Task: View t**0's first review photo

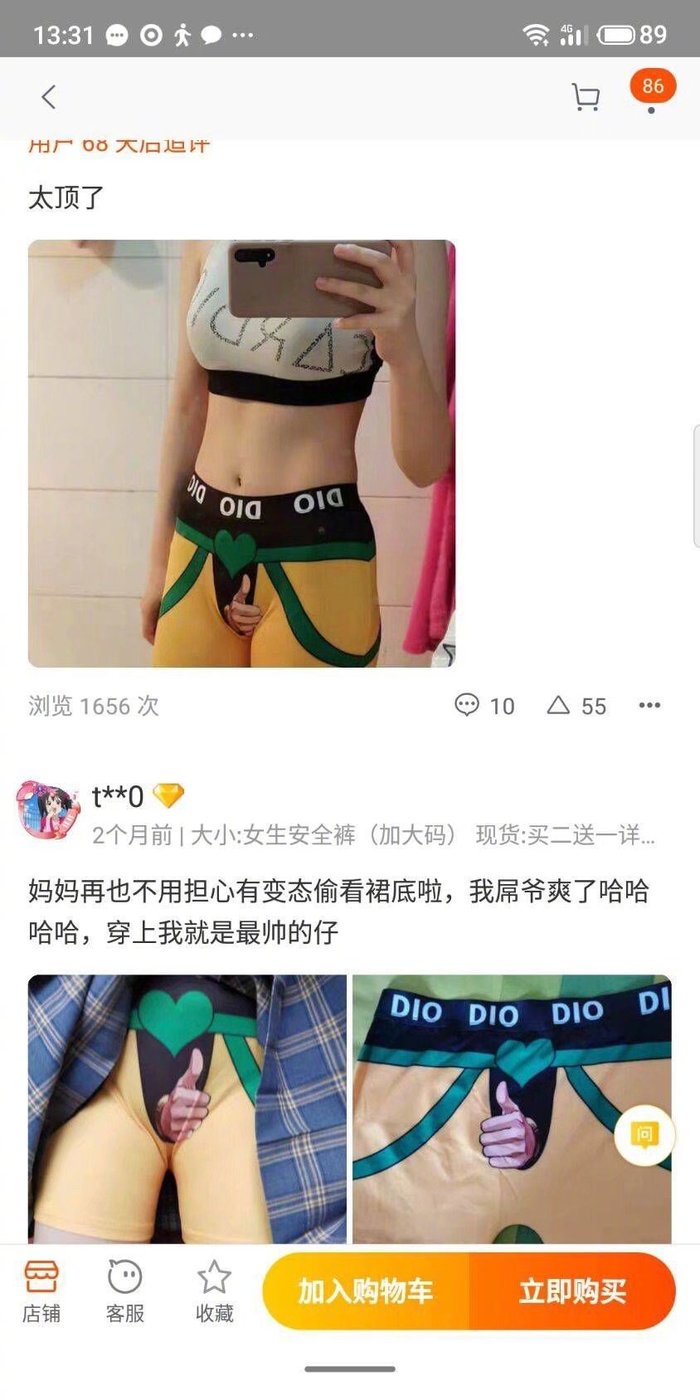Action: (x=187, y=1108)
